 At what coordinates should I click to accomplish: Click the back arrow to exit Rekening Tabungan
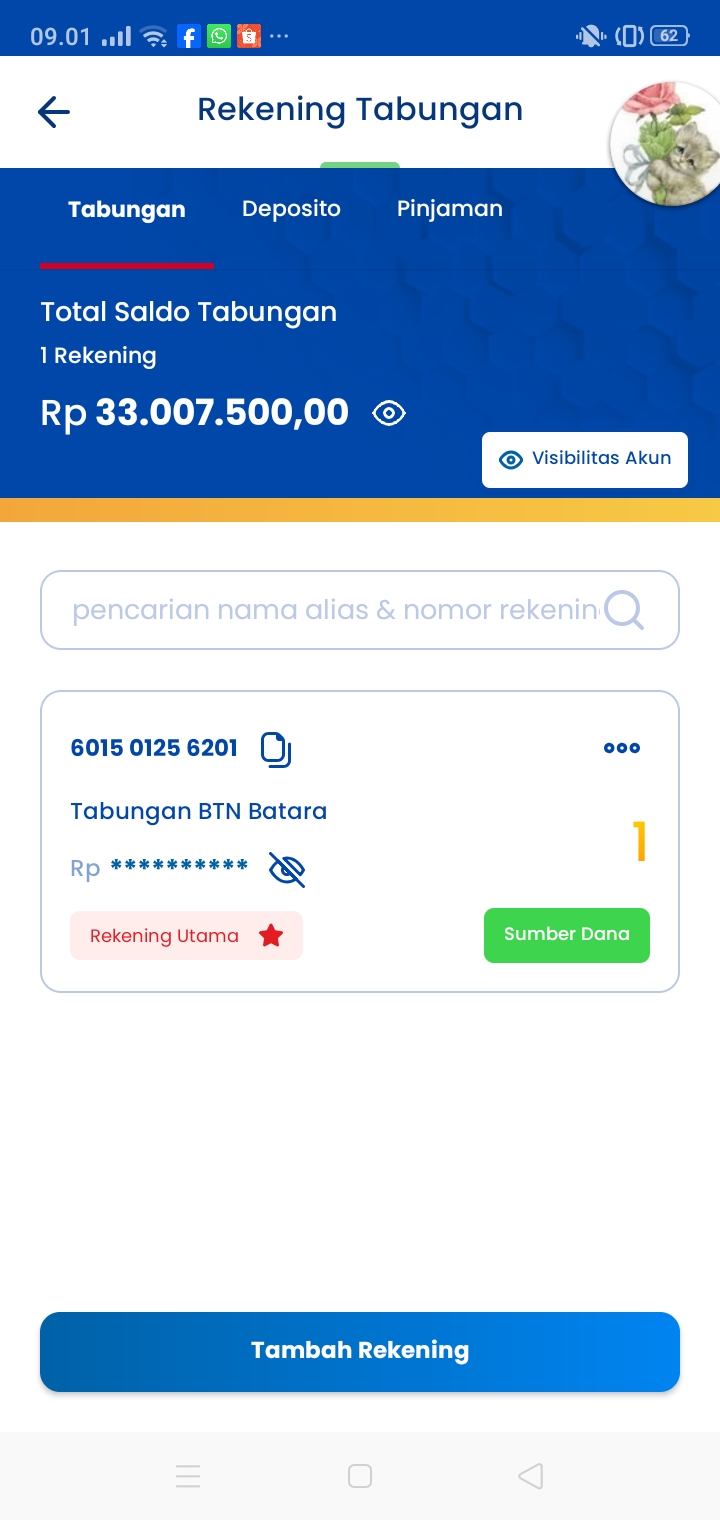coord(53,111)
